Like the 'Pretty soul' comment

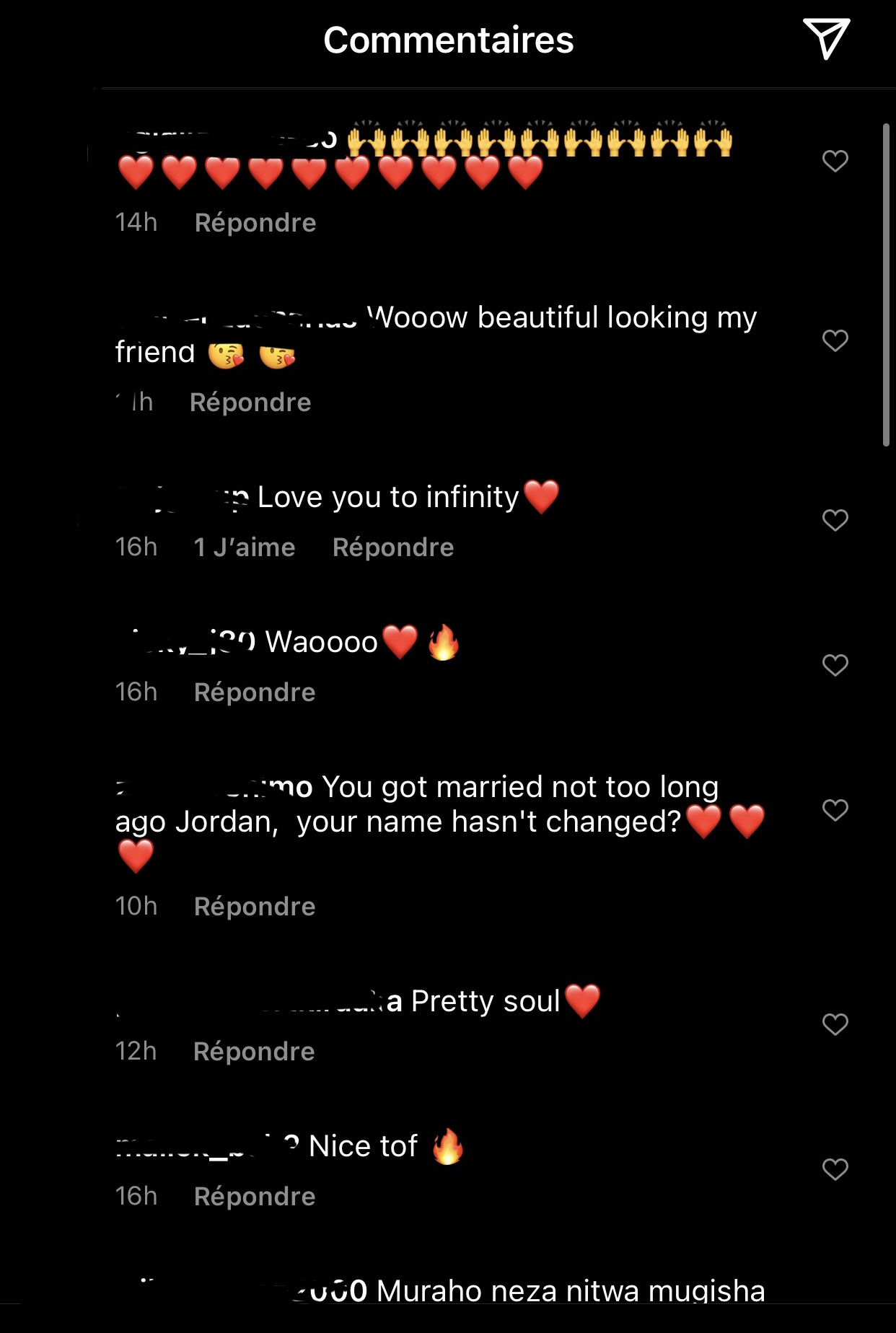point(835,1024)
